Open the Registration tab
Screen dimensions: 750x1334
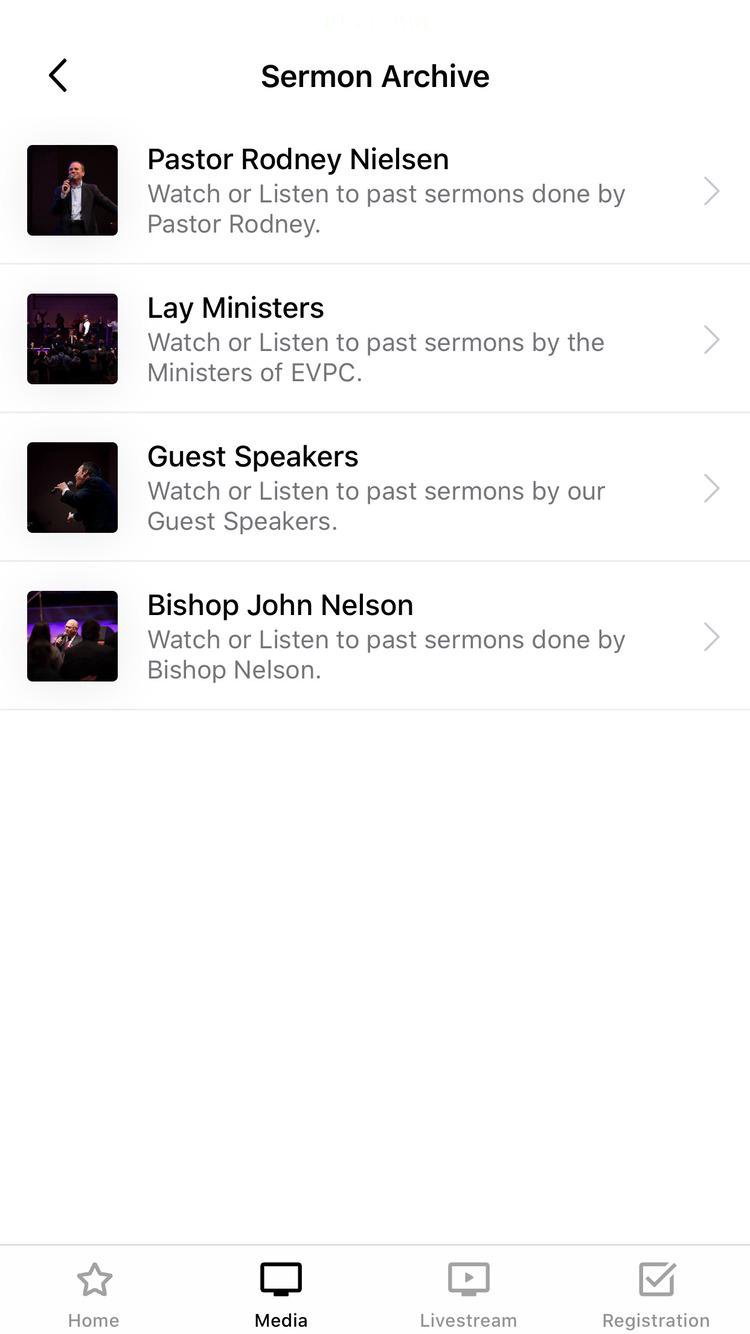[x=656, y=1293]
